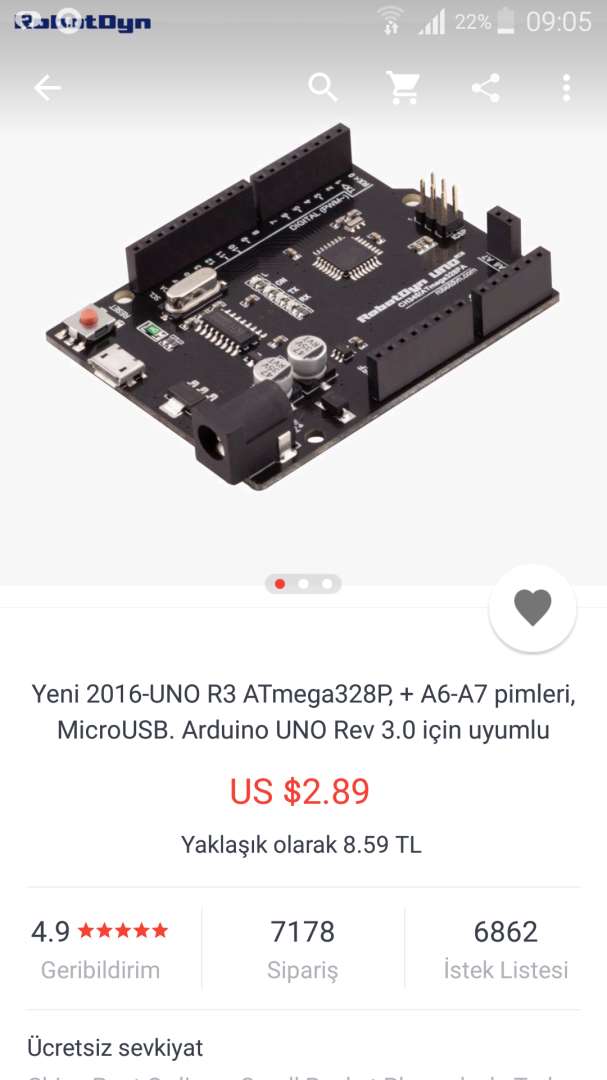The height and width of the screenshot is (1080, 607).
Task: Share this product listing
Action: (x=486, y=88)
